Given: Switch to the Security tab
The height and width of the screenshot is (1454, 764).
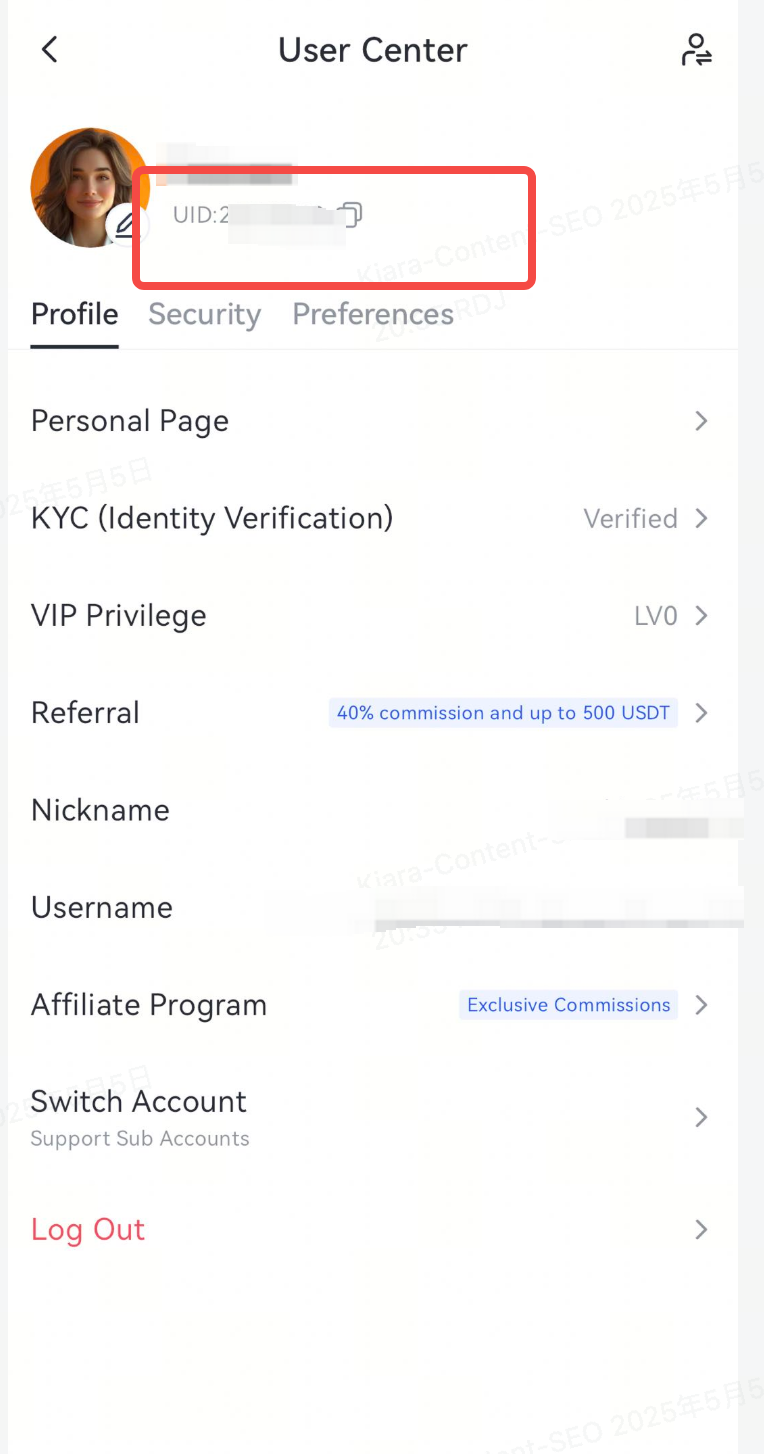Looking at the screenshot, I should (204, 315).
